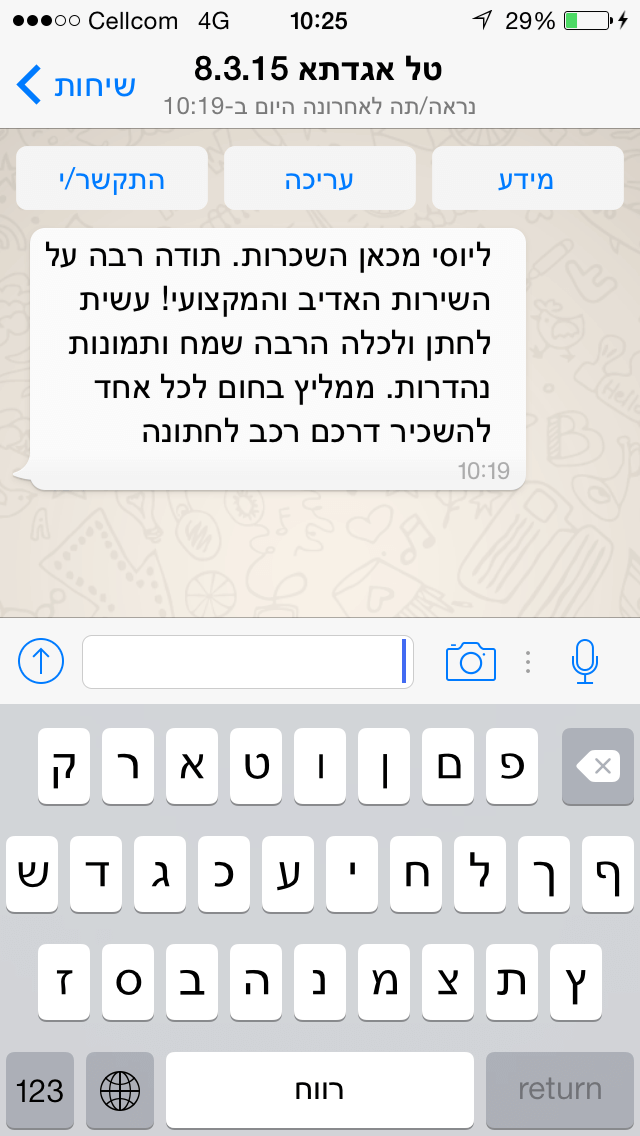Tap the upload arrow attachment icon
Image resolution: width=640 pixels, height=1136 pixels.
pyautogui.click(x=41, y=661)
